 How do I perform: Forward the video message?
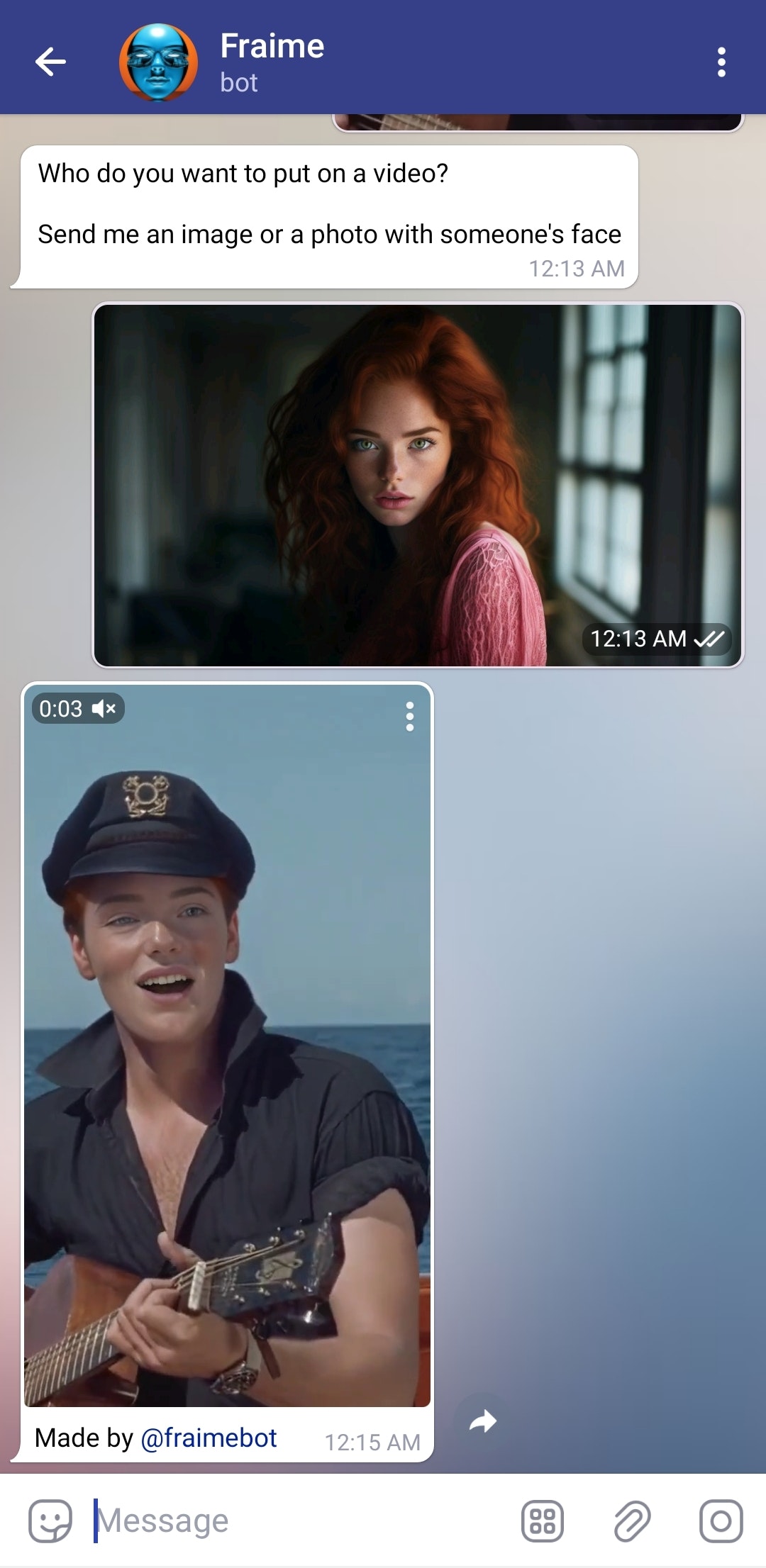click(483, 1421)
